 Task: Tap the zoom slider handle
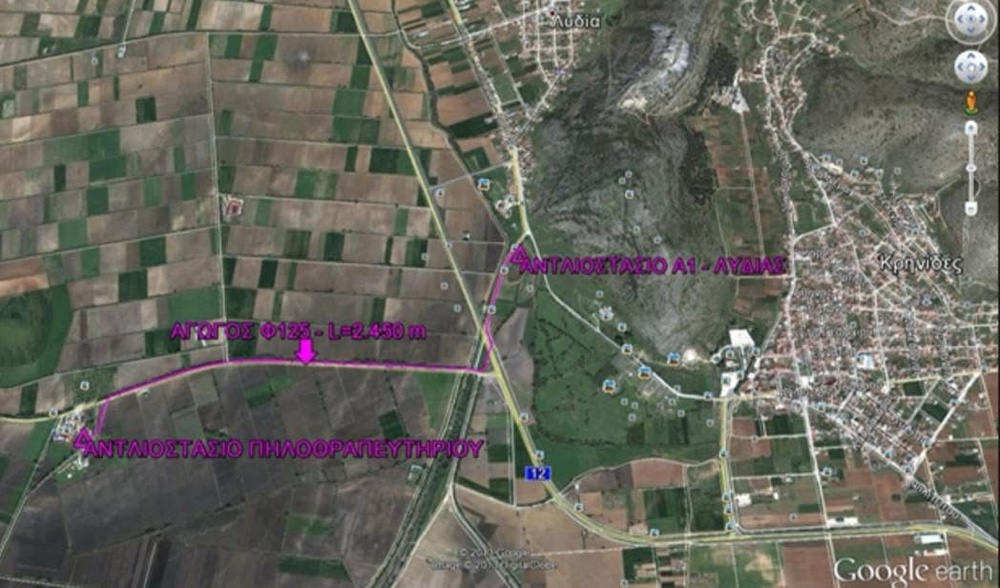(x=971, y=168)
